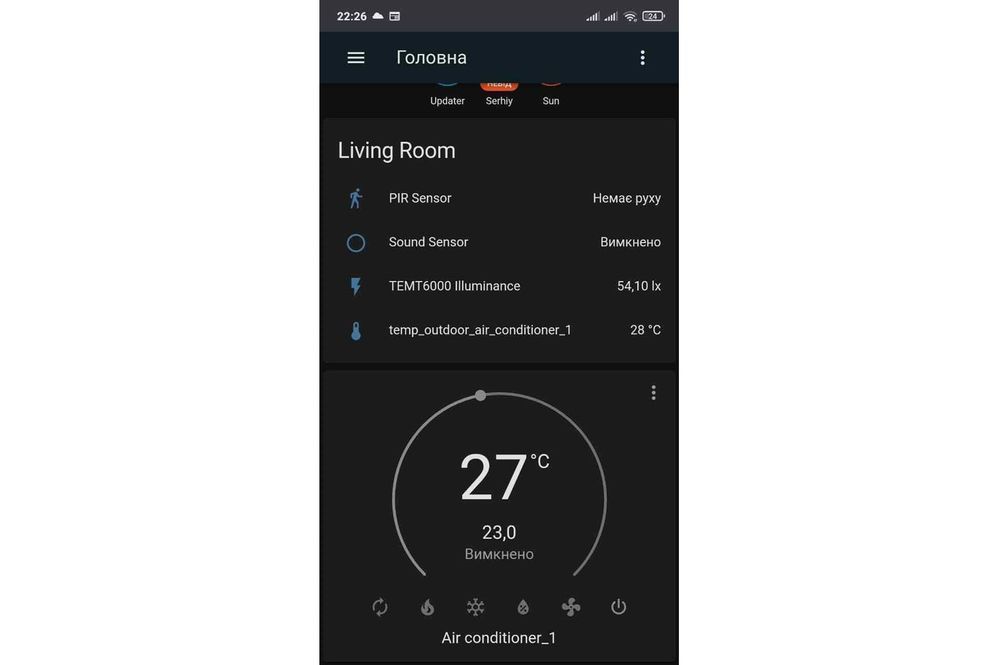Image resolution: width=999 pixels, height=665 pixels.
Task: Open the hamburger drawer menu
Action: coord(356,58)
